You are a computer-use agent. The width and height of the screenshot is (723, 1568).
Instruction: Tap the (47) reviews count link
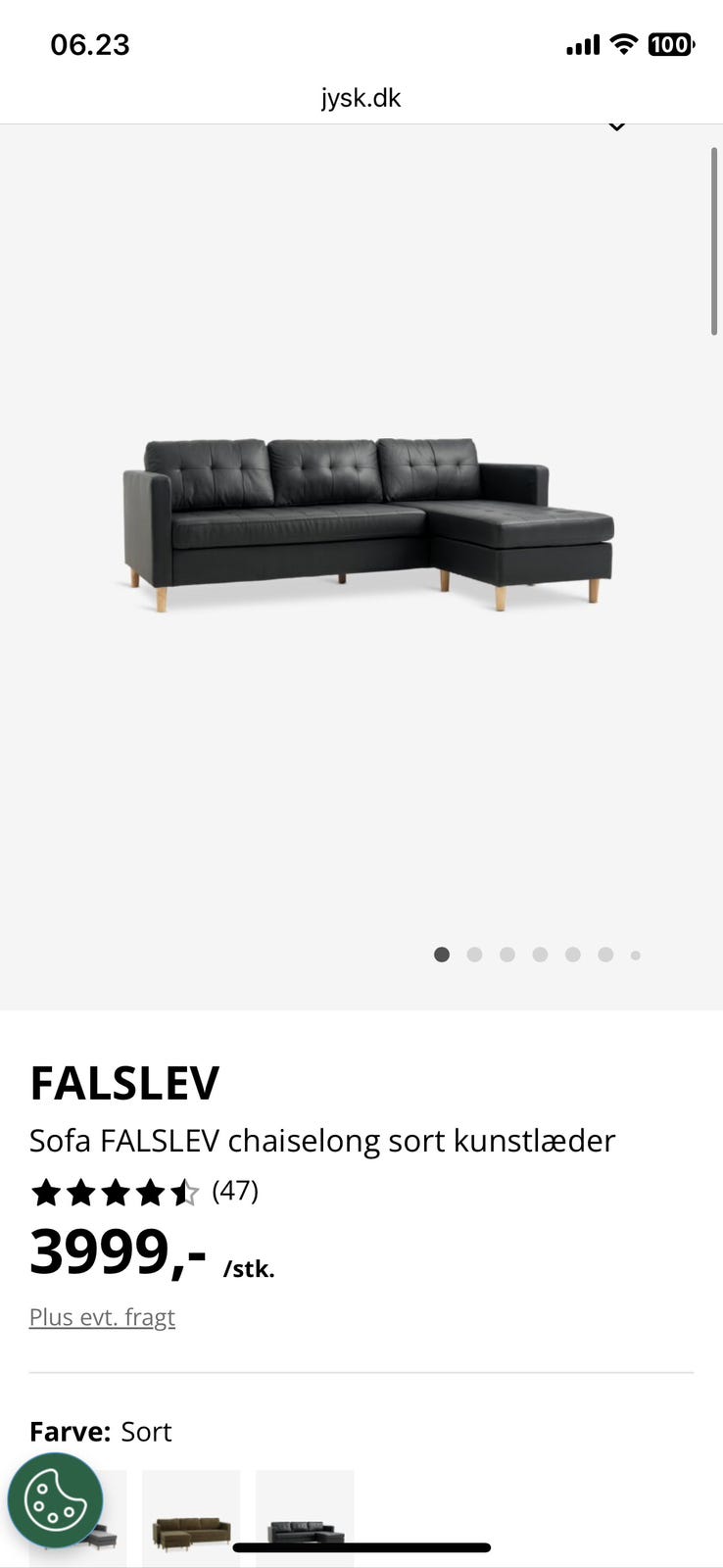tap(235, 1192)
